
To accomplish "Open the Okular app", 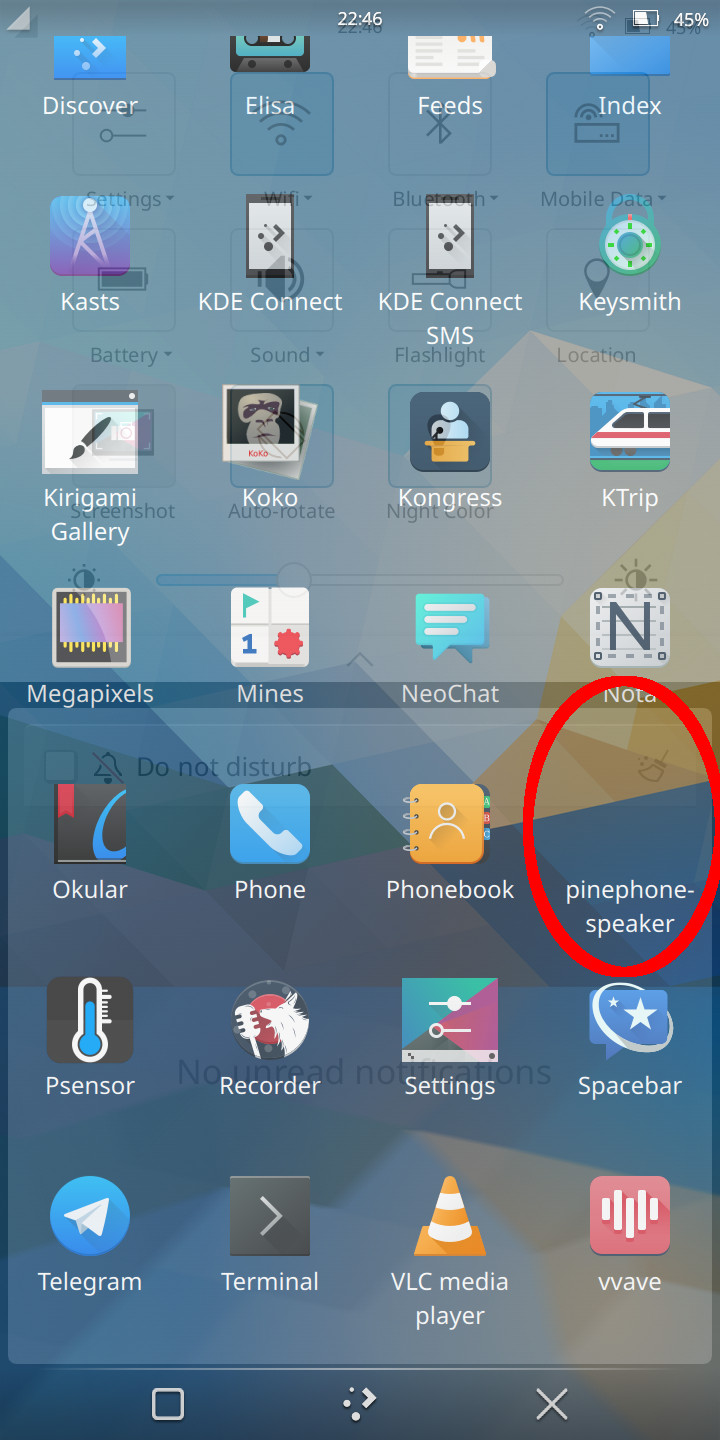I will (x=90, y=825).
